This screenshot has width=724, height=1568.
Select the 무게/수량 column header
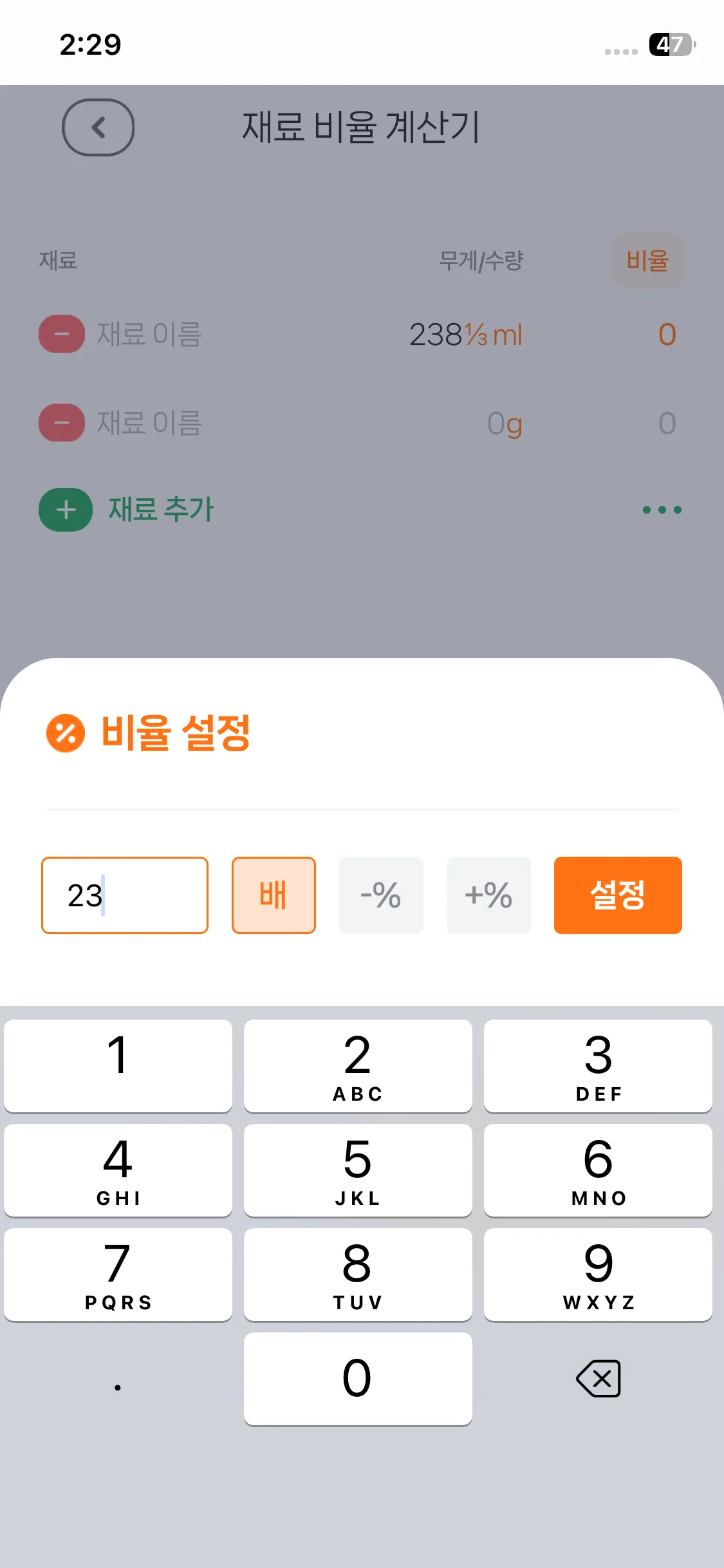(482, 260)
